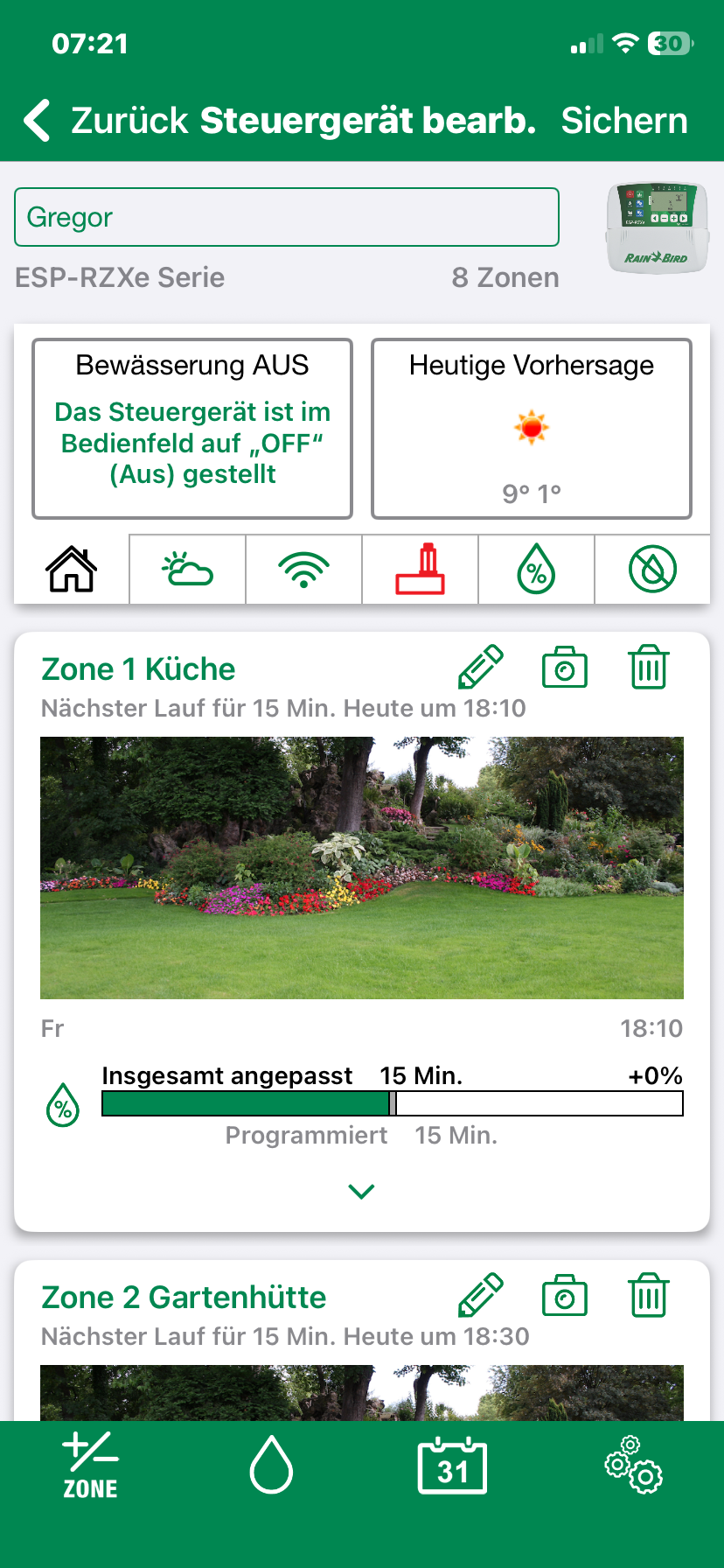Delete Zone 2 Gartenhütte
This screenshot has height=1568, width=724.
tap(649, 1296)
